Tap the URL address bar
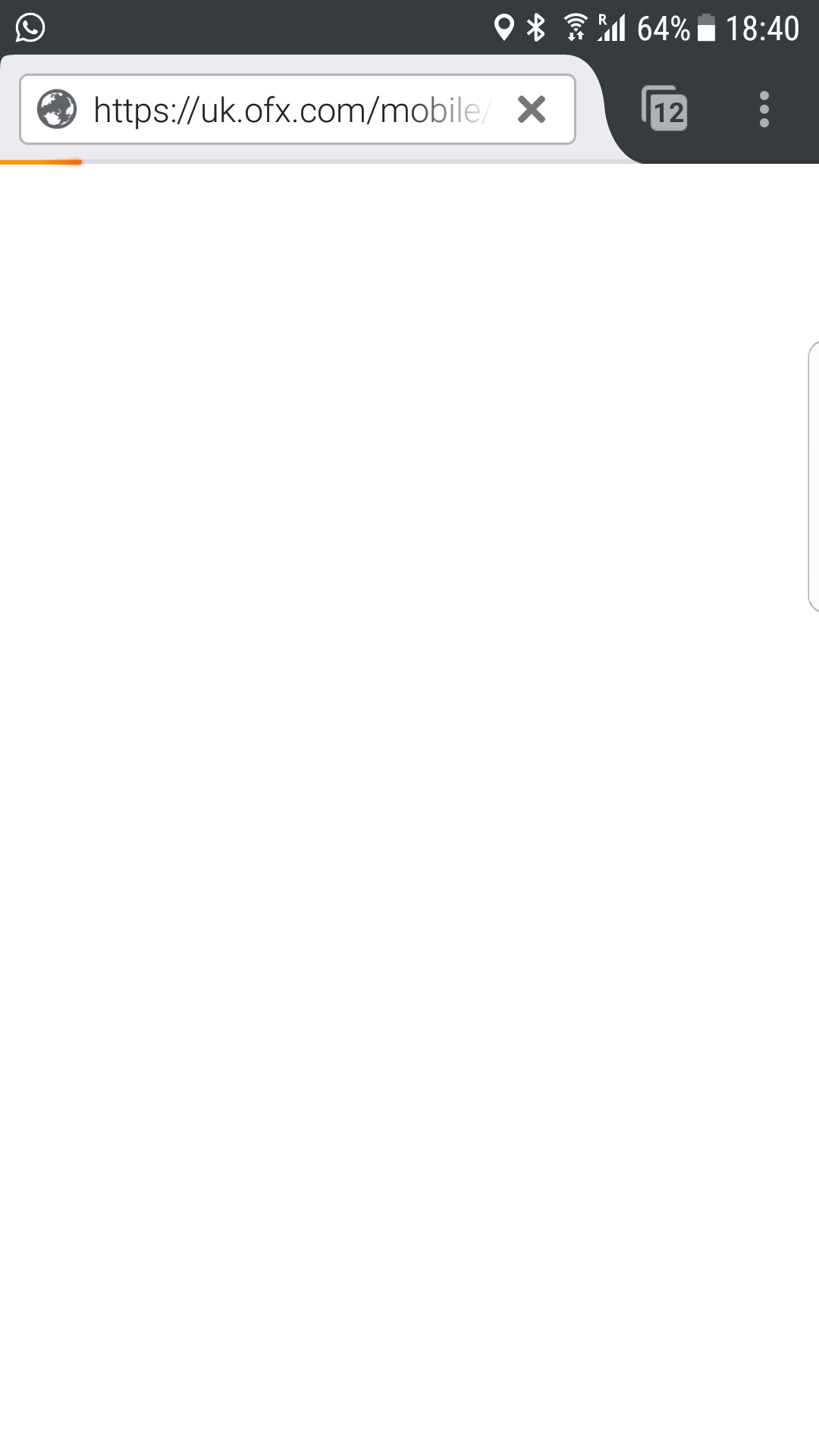The width and height of the screenshot is (819, 1456). click(x=292, y=110)
